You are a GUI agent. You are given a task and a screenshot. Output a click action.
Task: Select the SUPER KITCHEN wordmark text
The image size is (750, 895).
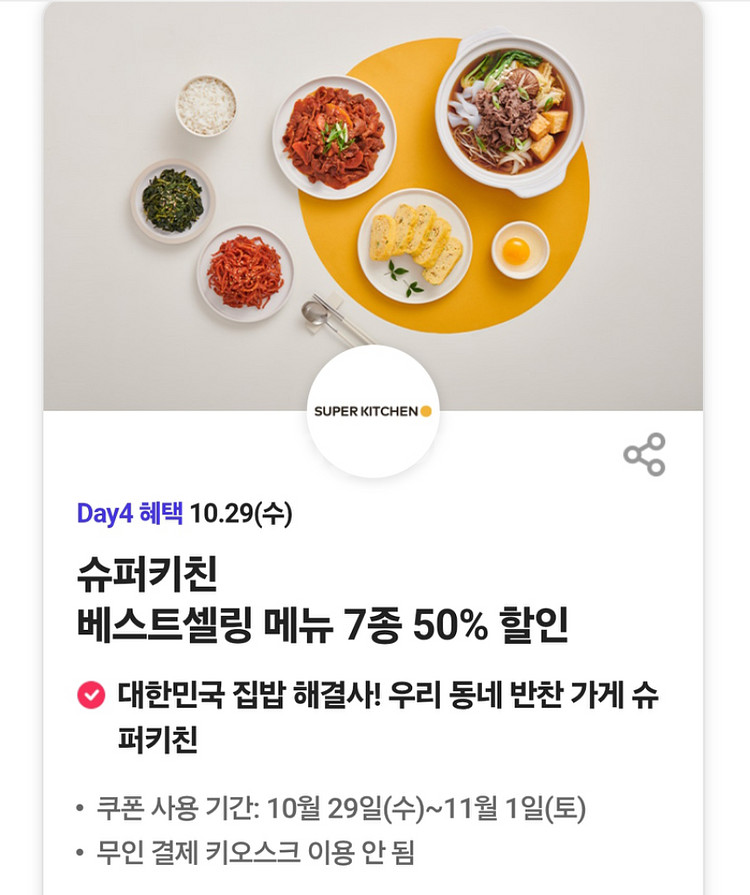365,411
